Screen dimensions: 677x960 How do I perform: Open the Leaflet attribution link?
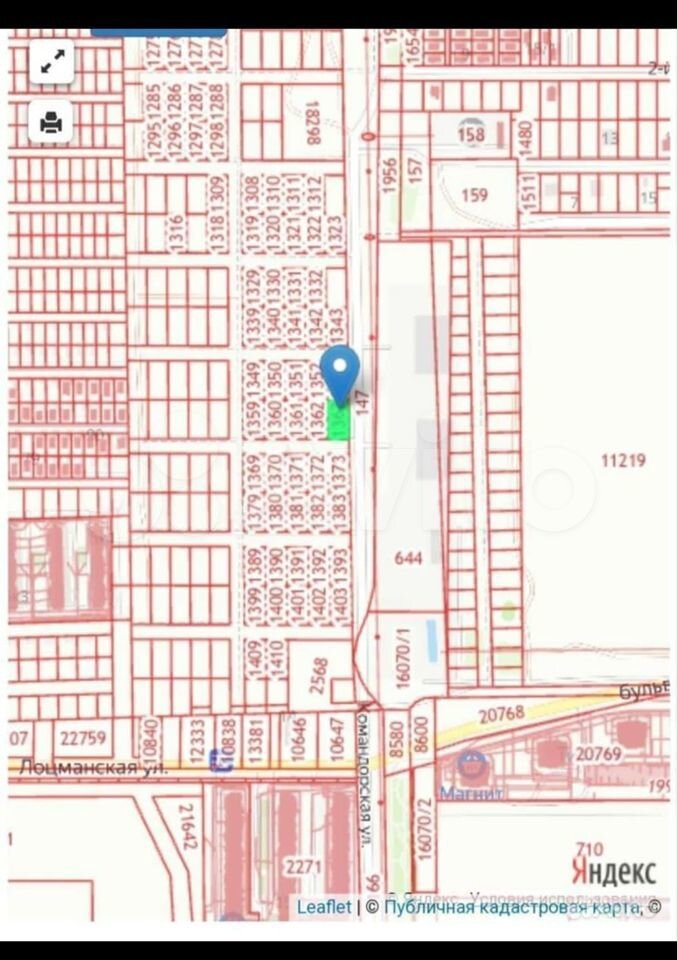pyautogui.click(x=324, y=907)
